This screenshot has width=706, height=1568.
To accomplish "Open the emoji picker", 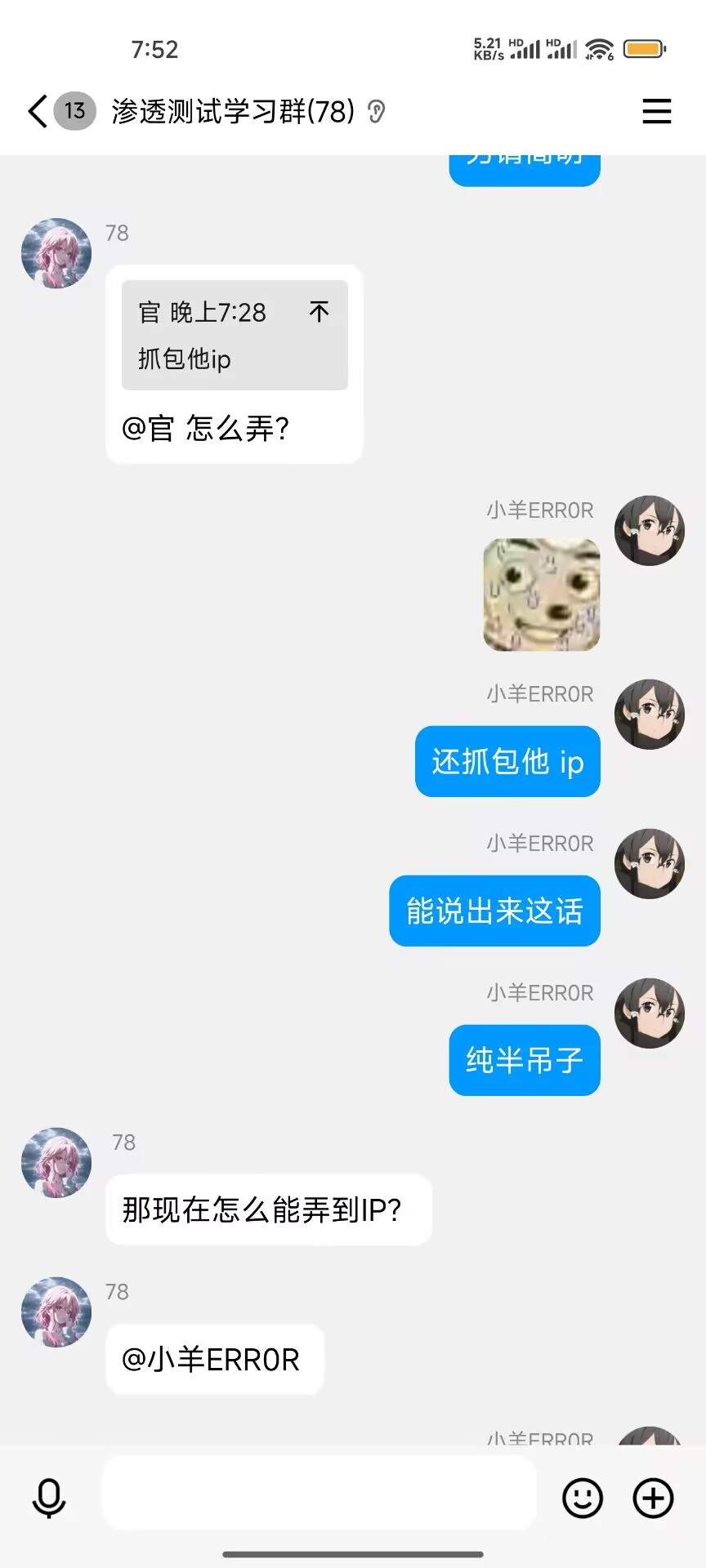I will [583, 1498].
